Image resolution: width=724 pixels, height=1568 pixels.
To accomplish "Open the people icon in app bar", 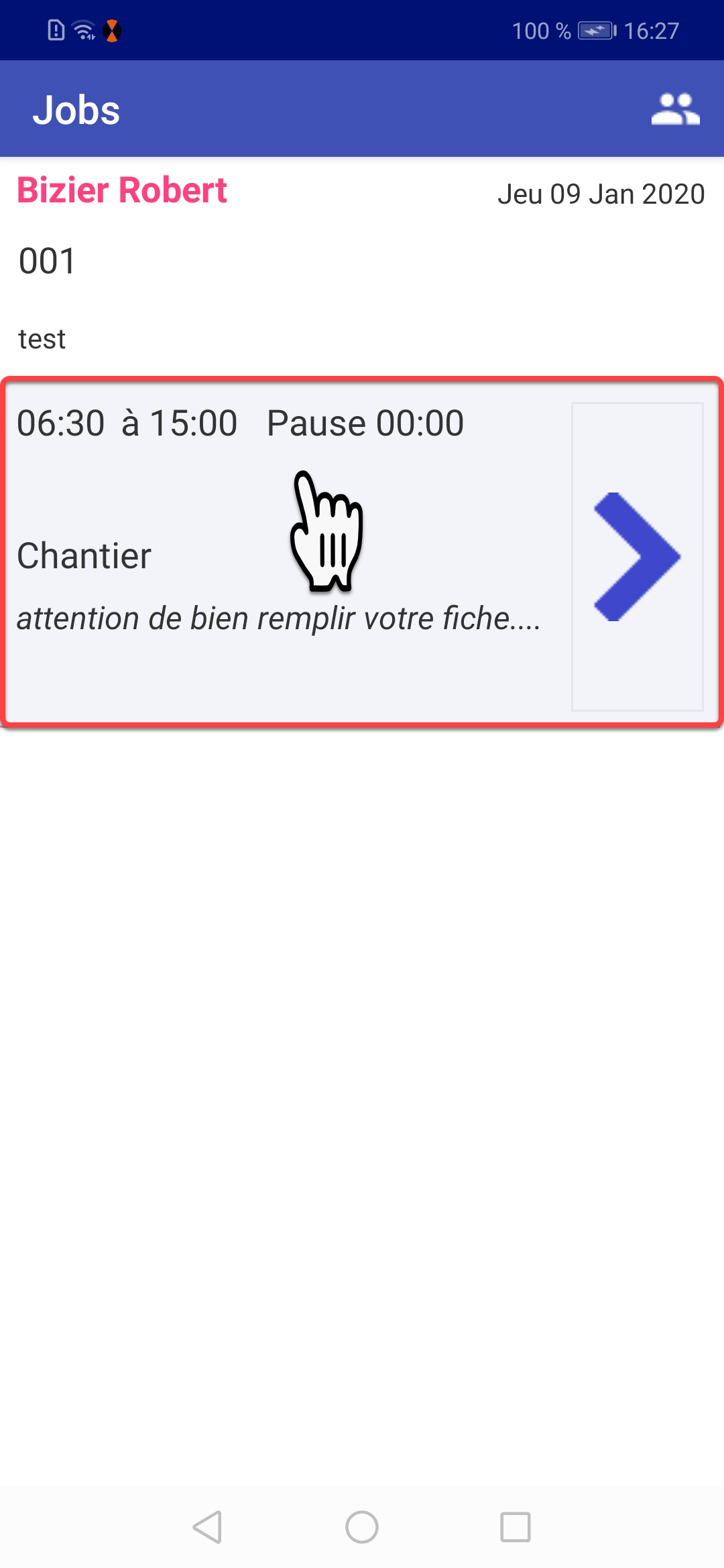I will click(x=675, y=109).
